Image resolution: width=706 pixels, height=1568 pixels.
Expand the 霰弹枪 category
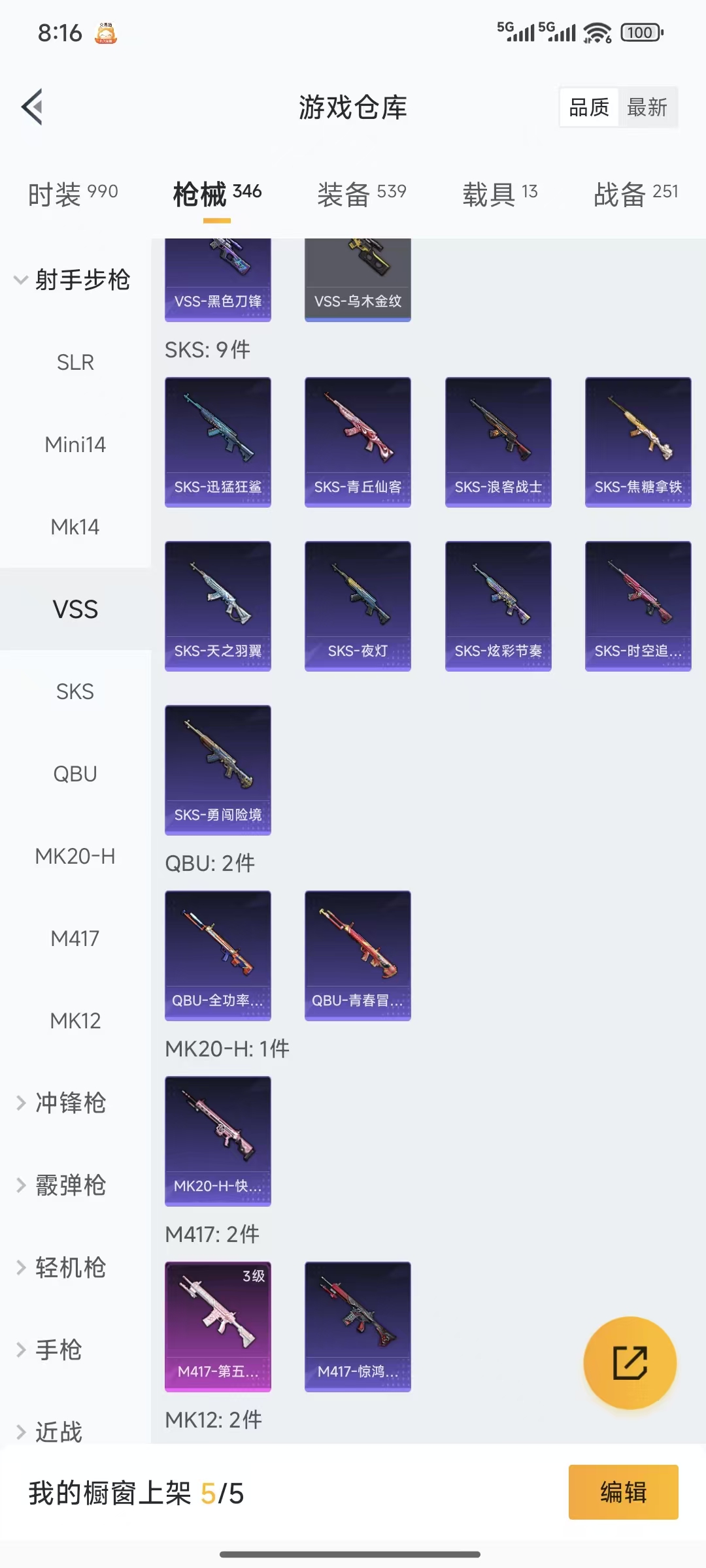[x=70, y=1185]
